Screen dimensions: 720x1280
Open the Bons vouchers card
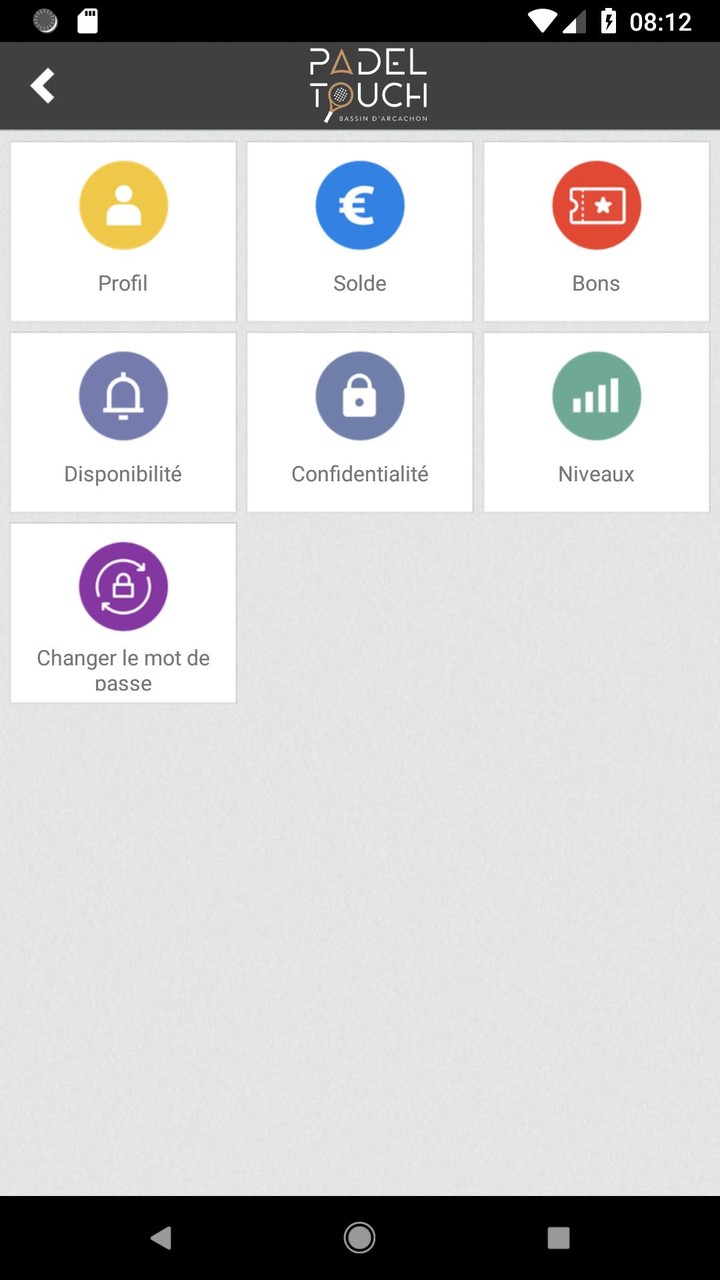pos(596,231)
